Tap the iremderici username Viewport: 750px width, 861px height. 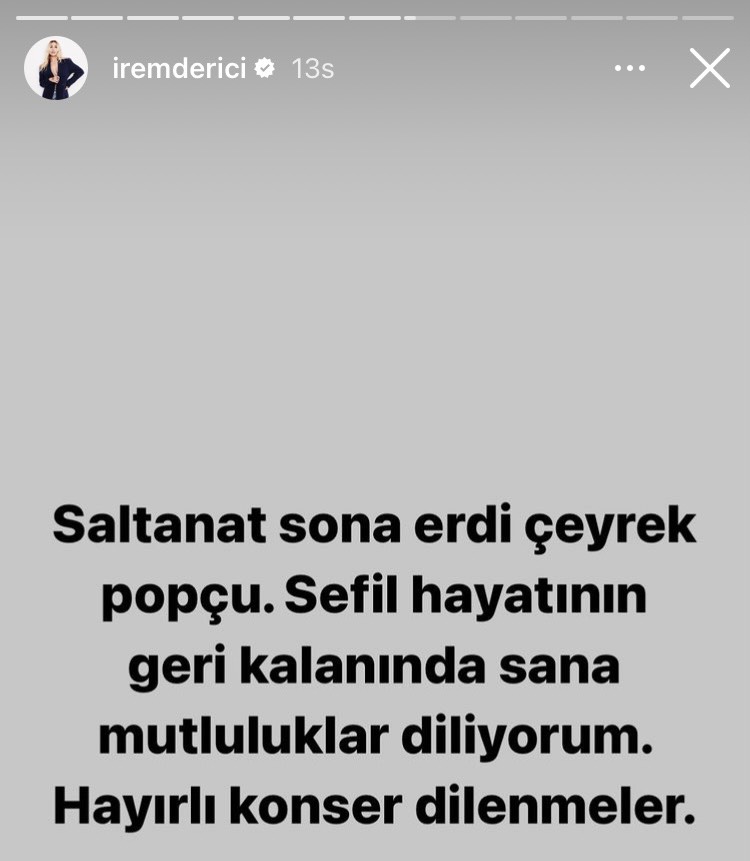pos(179,68)
